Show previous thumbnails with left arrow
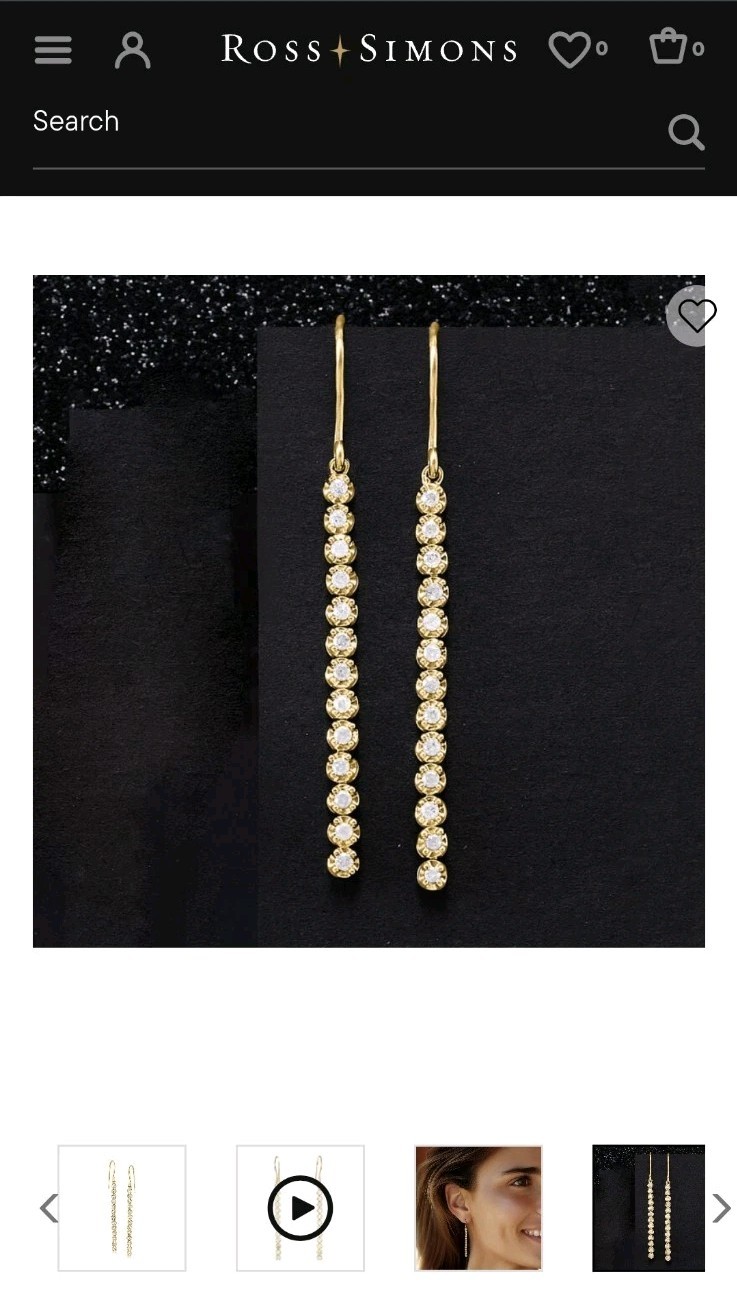737x1296 pixels. point(48,1208)
